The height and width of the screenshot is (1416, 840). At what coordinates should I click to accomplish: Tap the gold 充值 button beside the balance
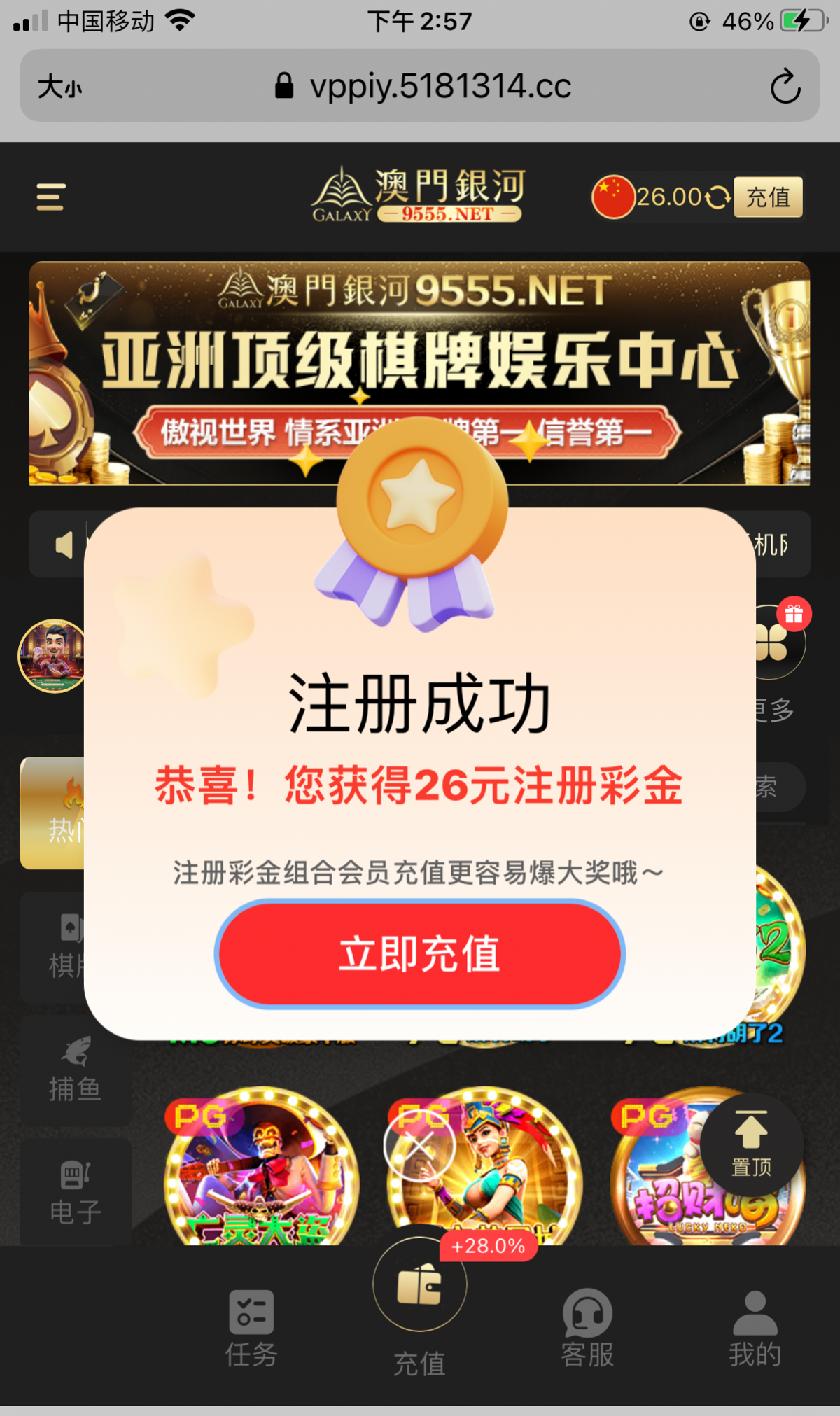768,197
